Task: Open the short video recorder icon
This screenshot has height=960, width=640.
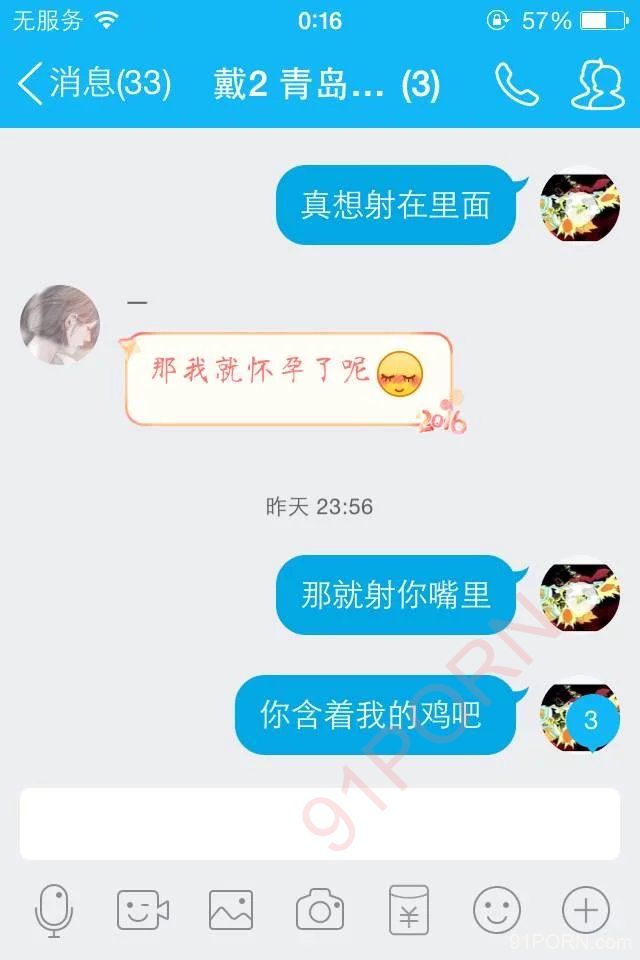Action: pos(142,910)
